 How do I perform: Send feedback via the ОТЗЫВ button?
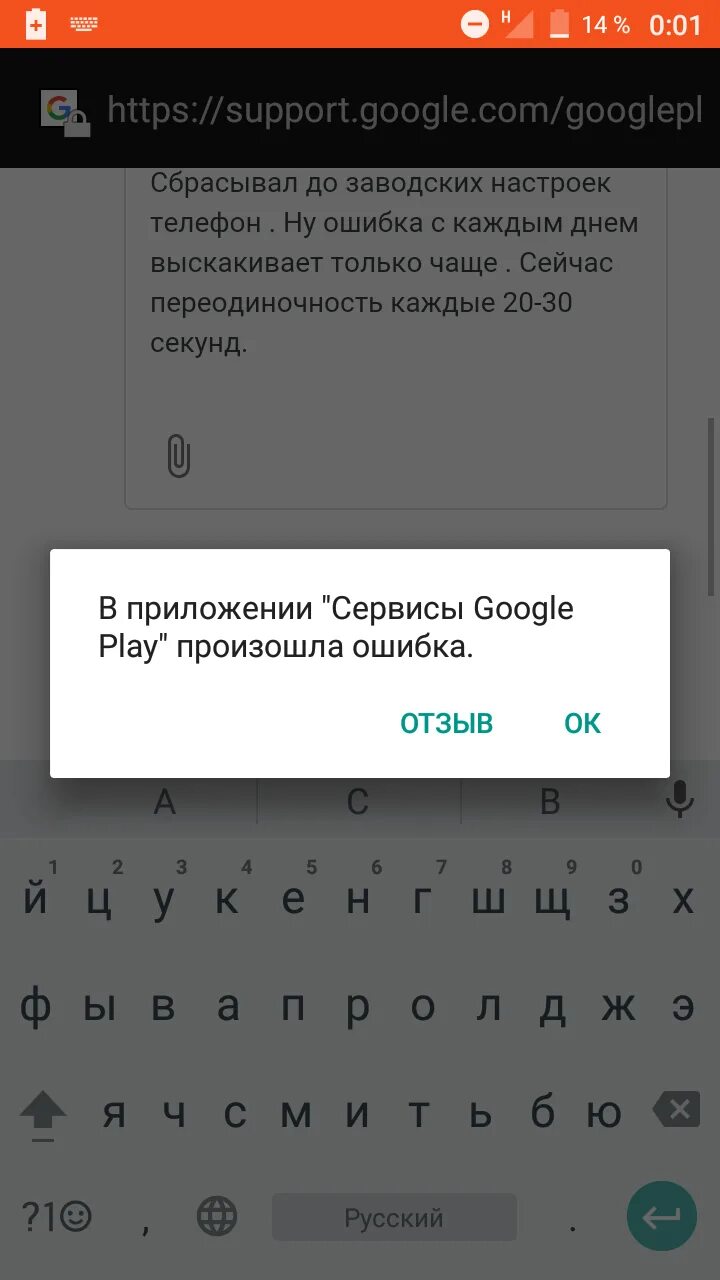[x=447, y=723]
